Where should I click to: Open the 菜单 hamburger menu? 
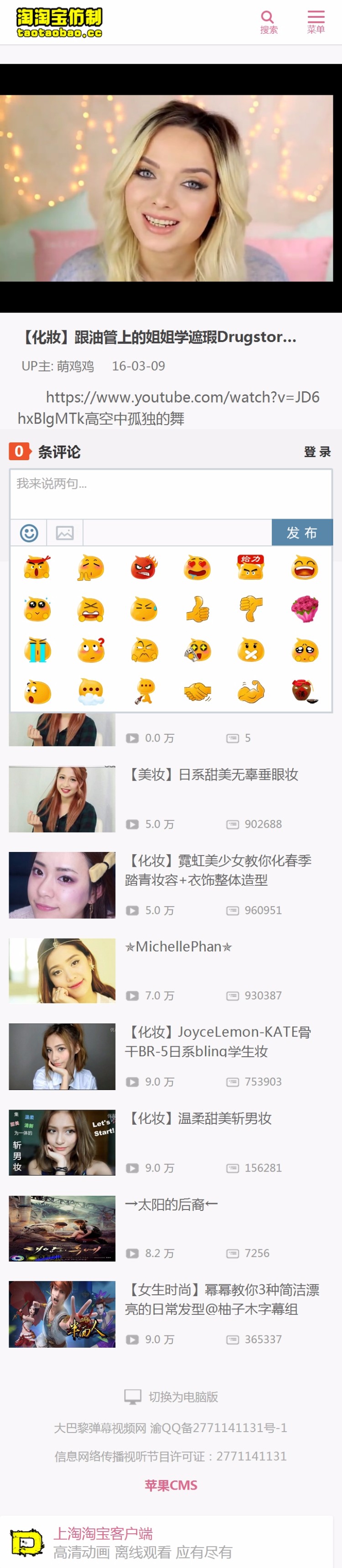coord(316,22)
